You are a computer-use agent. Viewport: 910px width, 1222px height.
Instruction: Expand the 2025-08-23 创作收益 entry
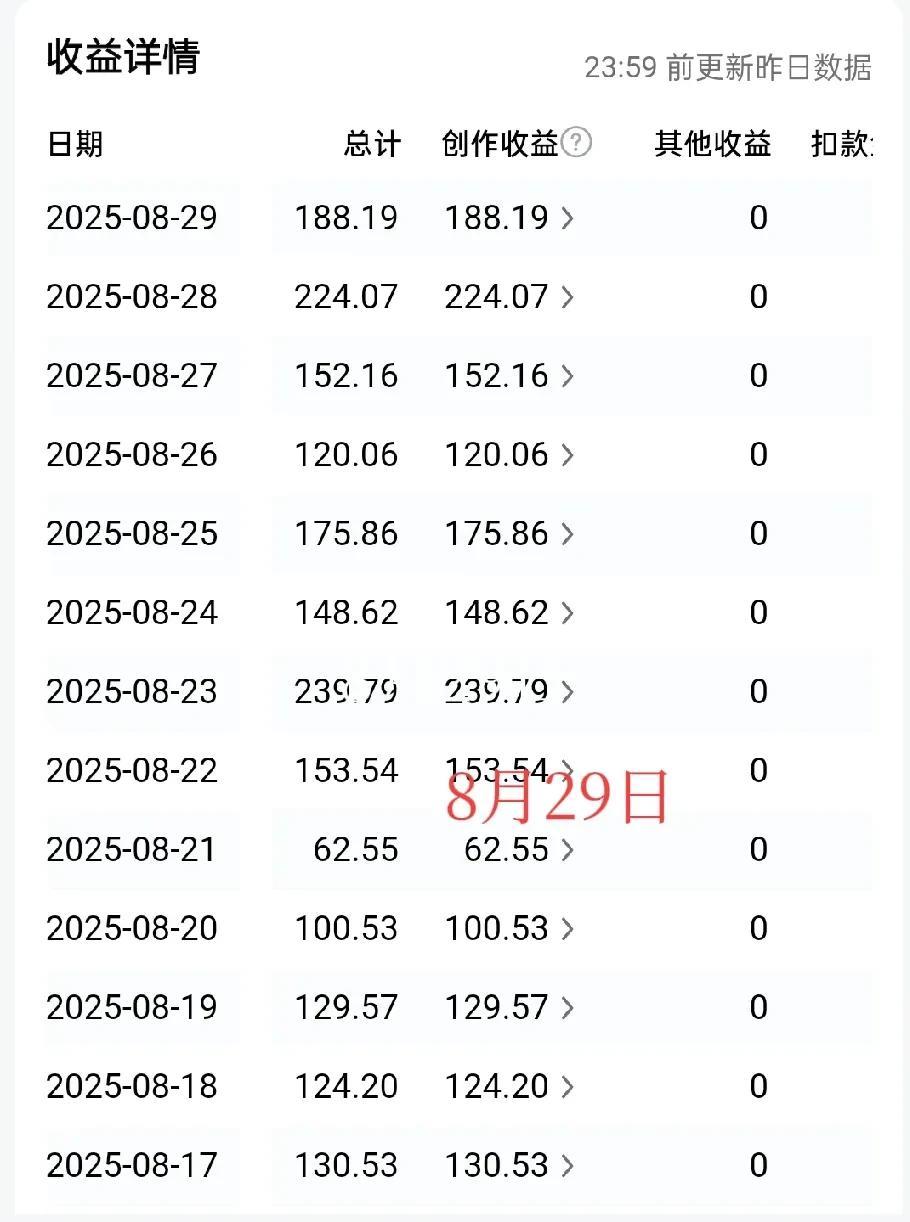[567, 692]
